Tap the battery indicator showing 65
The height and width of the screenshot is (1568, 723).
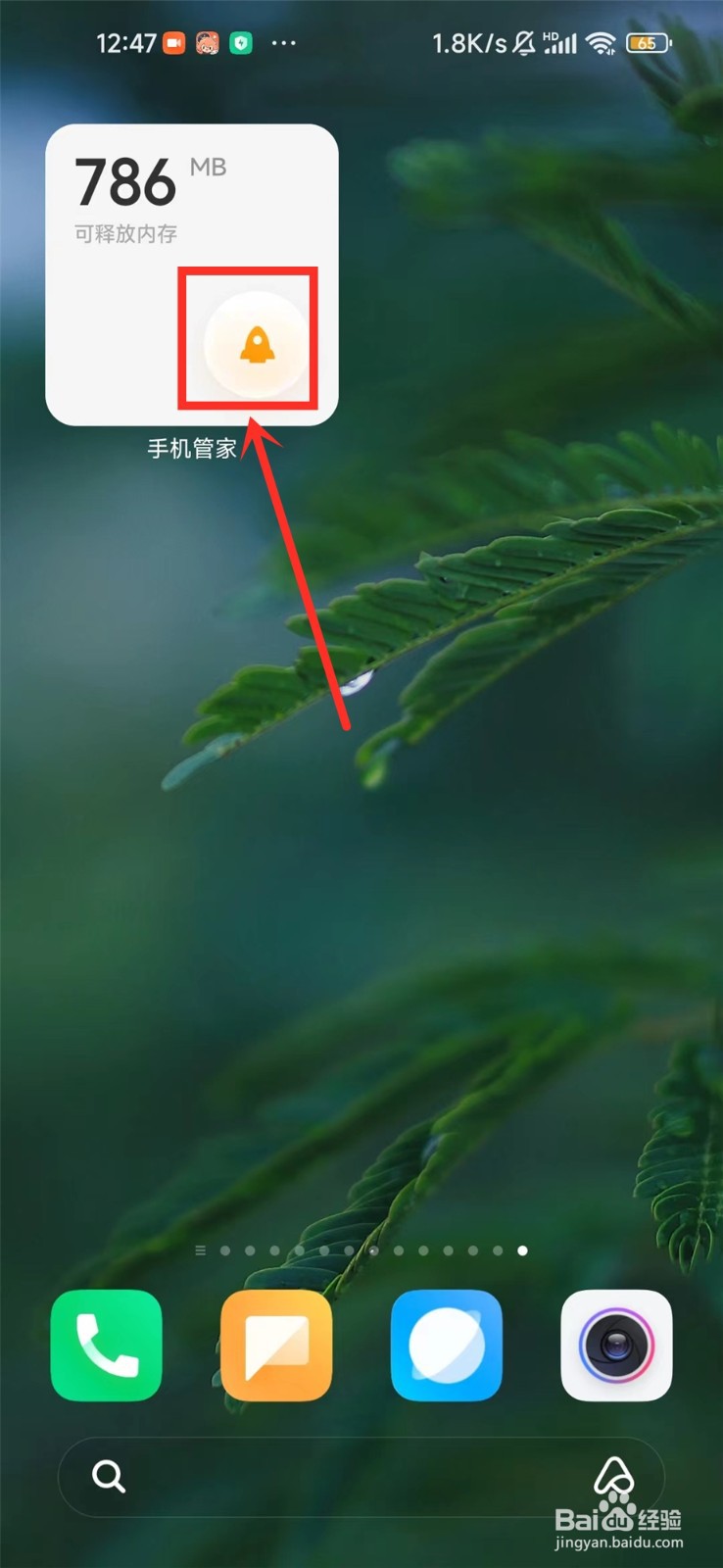(x=649, y=43)
